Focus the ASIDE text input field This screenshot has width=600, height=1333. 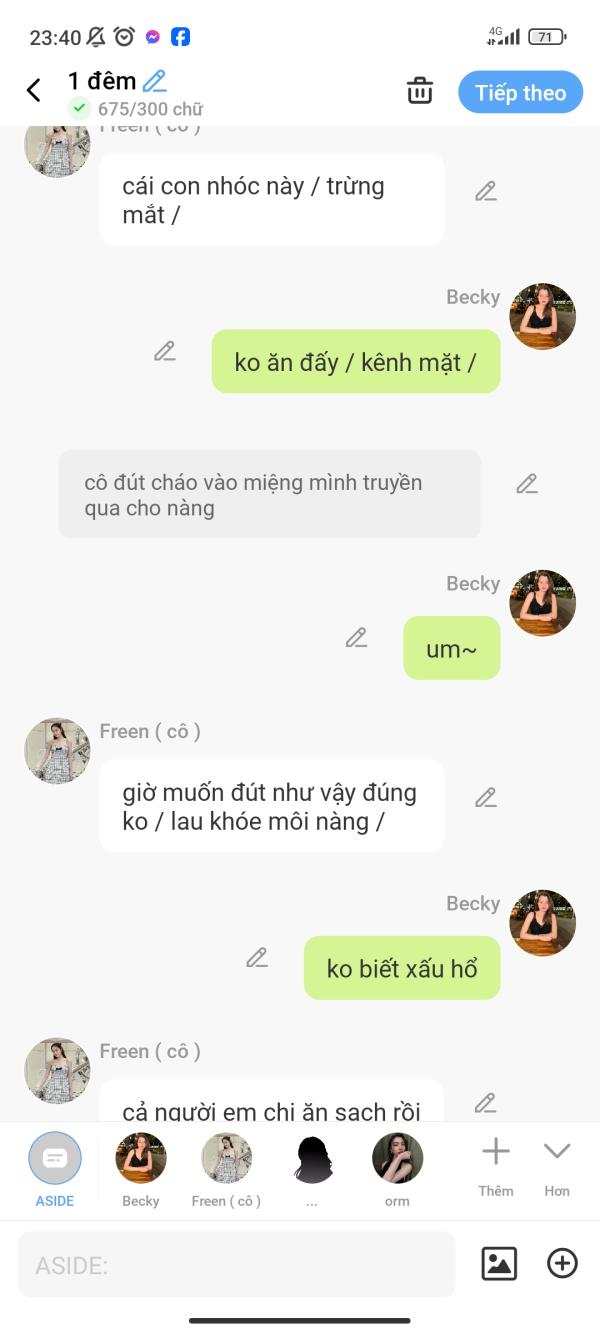point(236,1265)
